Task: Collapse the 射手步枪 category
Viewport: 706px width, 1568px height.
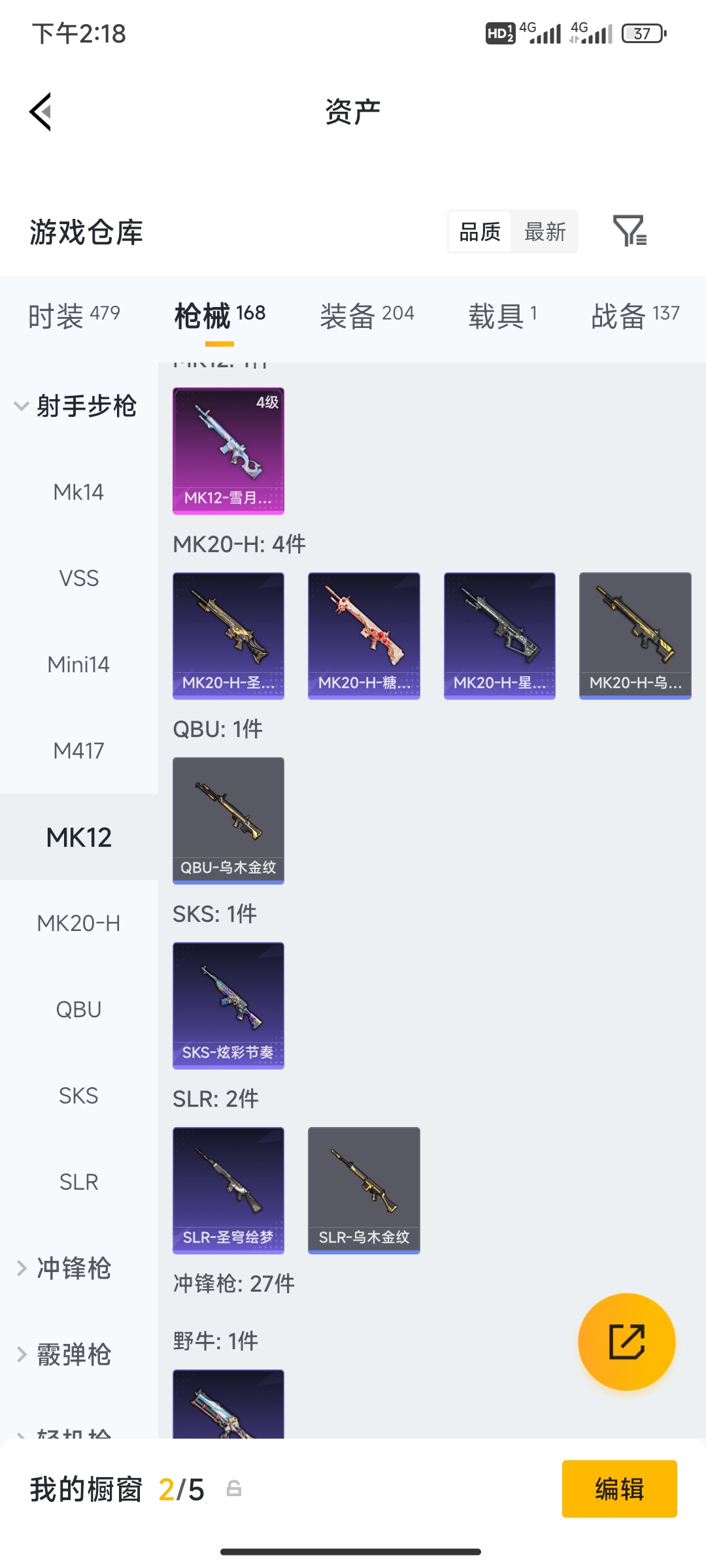Action: point(76,406)
